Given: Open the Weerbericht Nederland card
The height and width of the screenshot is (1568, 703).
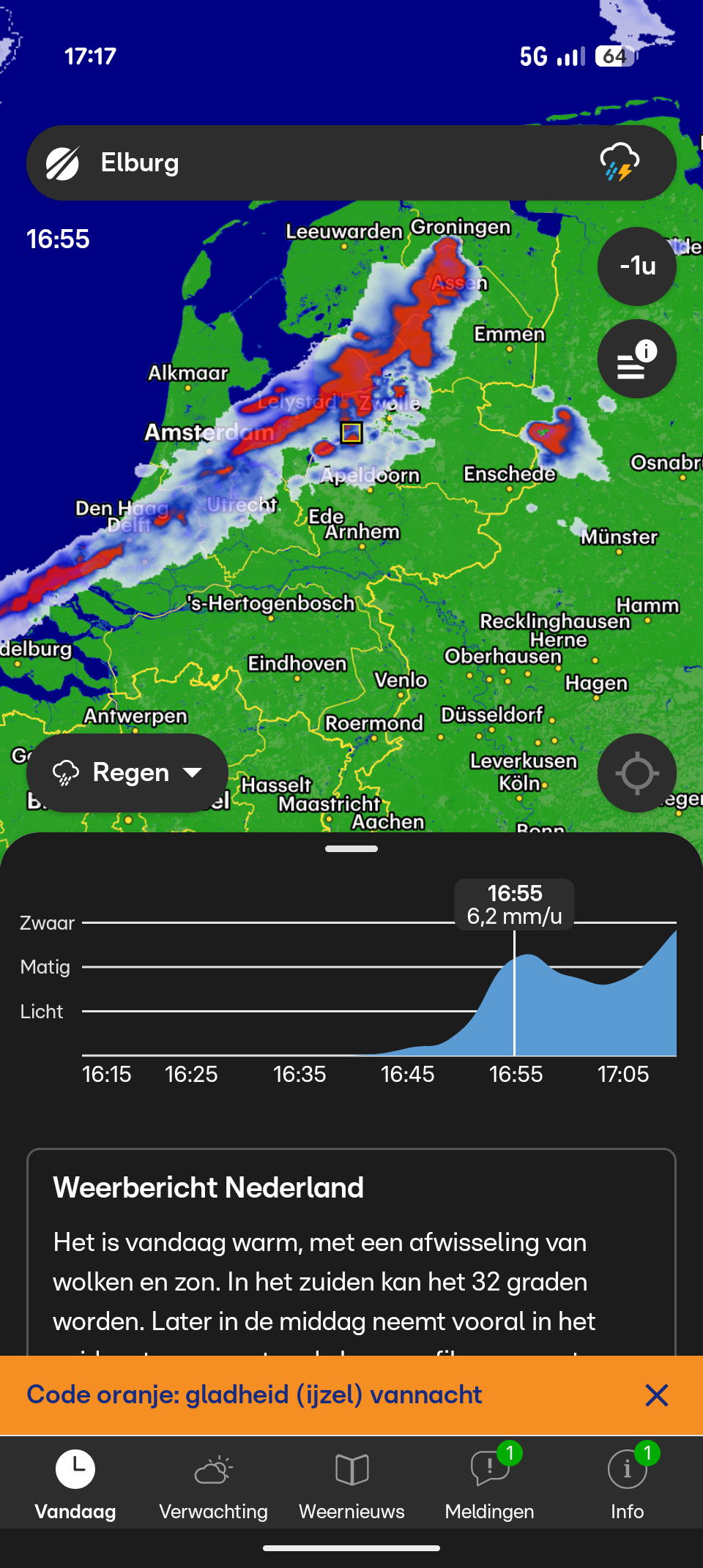Looking at the screenshot, I should 351,1252.
